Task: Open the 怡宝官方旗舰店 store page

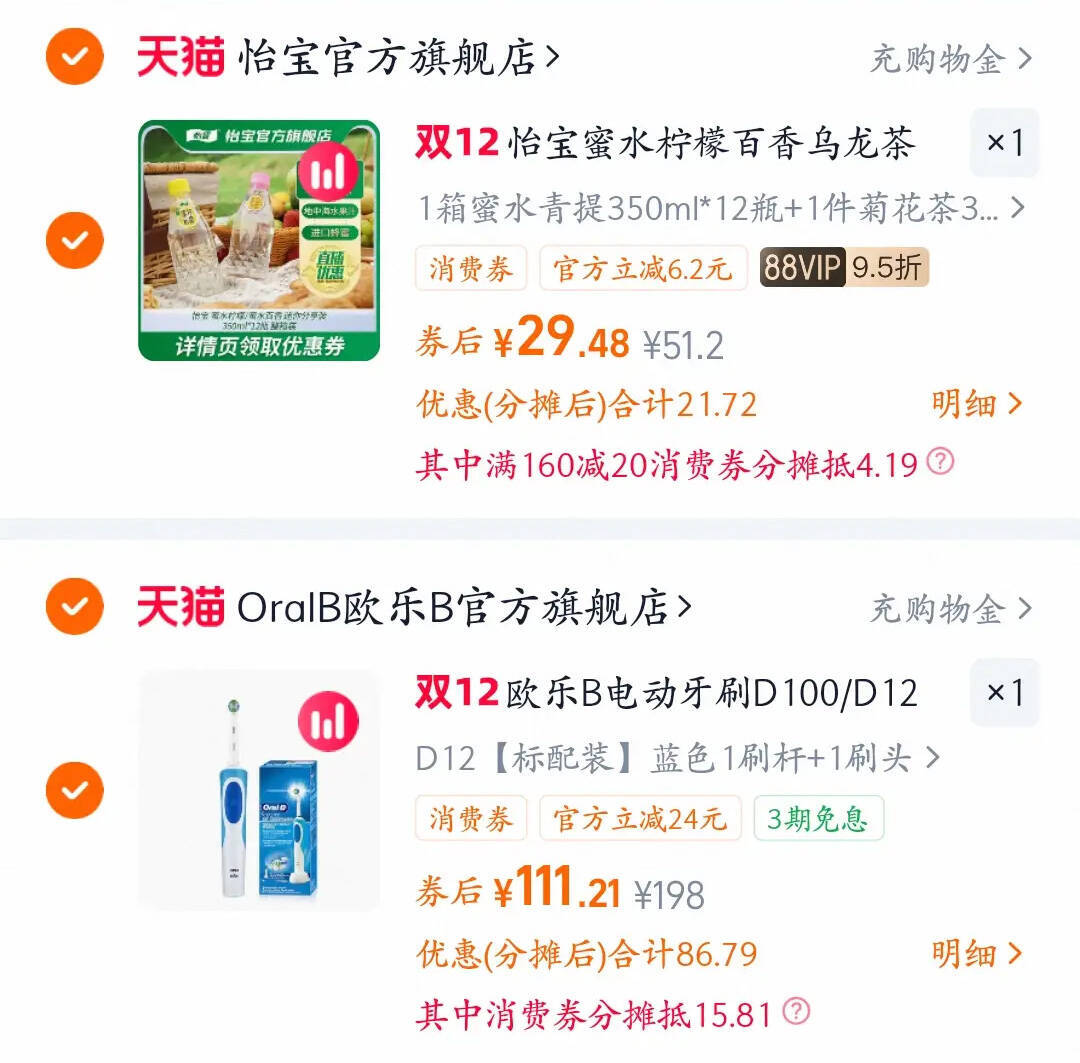Action: coord(397,58)
